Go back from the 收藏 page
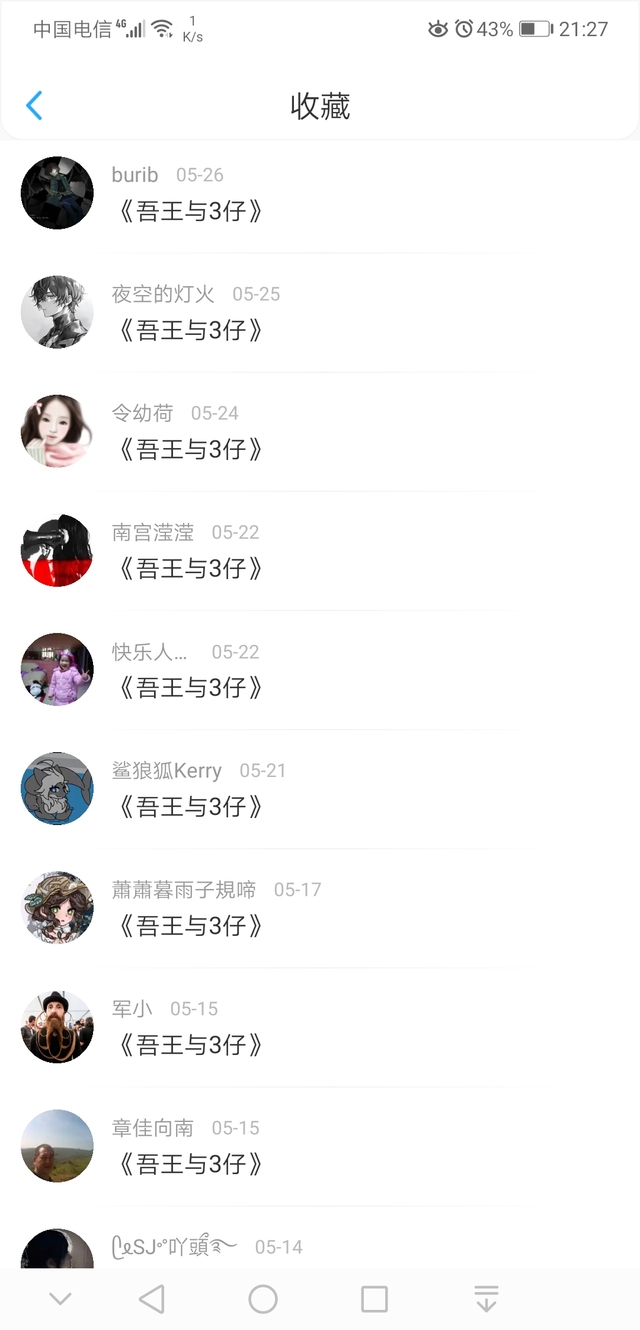Screen dimensions: 640x1330 click(34, 106)
